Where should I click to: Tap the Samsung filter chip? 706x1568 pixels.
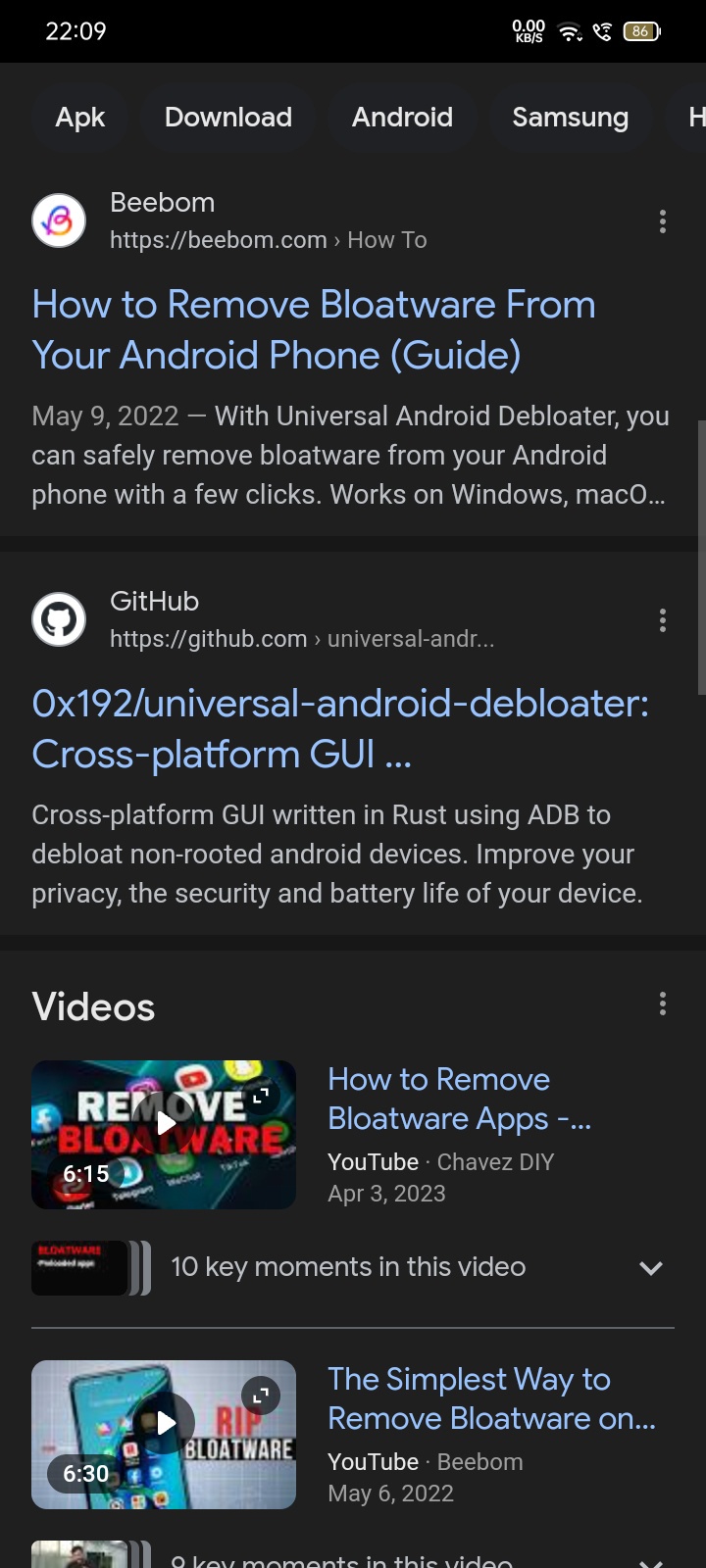click(x=570, y=118)
